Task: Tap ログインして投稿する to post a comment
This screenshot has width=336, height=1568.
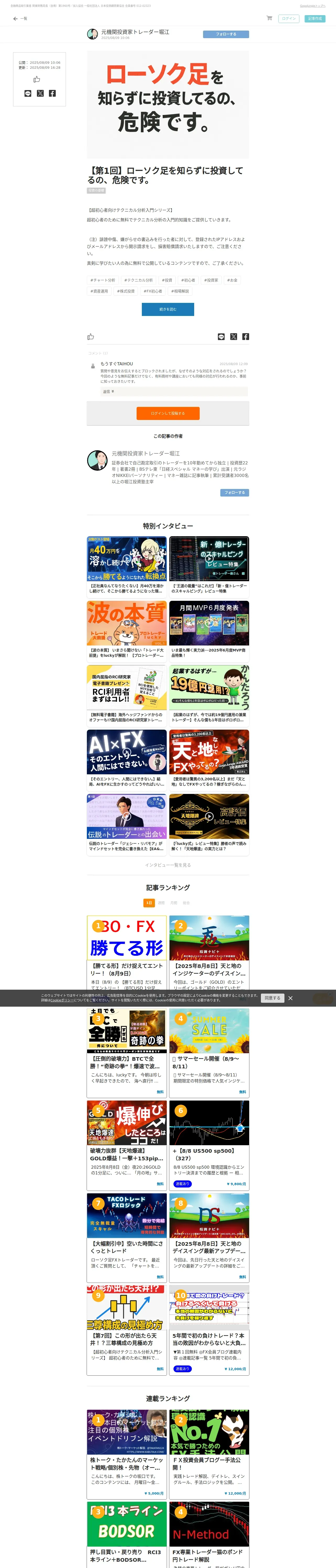Action: click(x=168, y=413)
